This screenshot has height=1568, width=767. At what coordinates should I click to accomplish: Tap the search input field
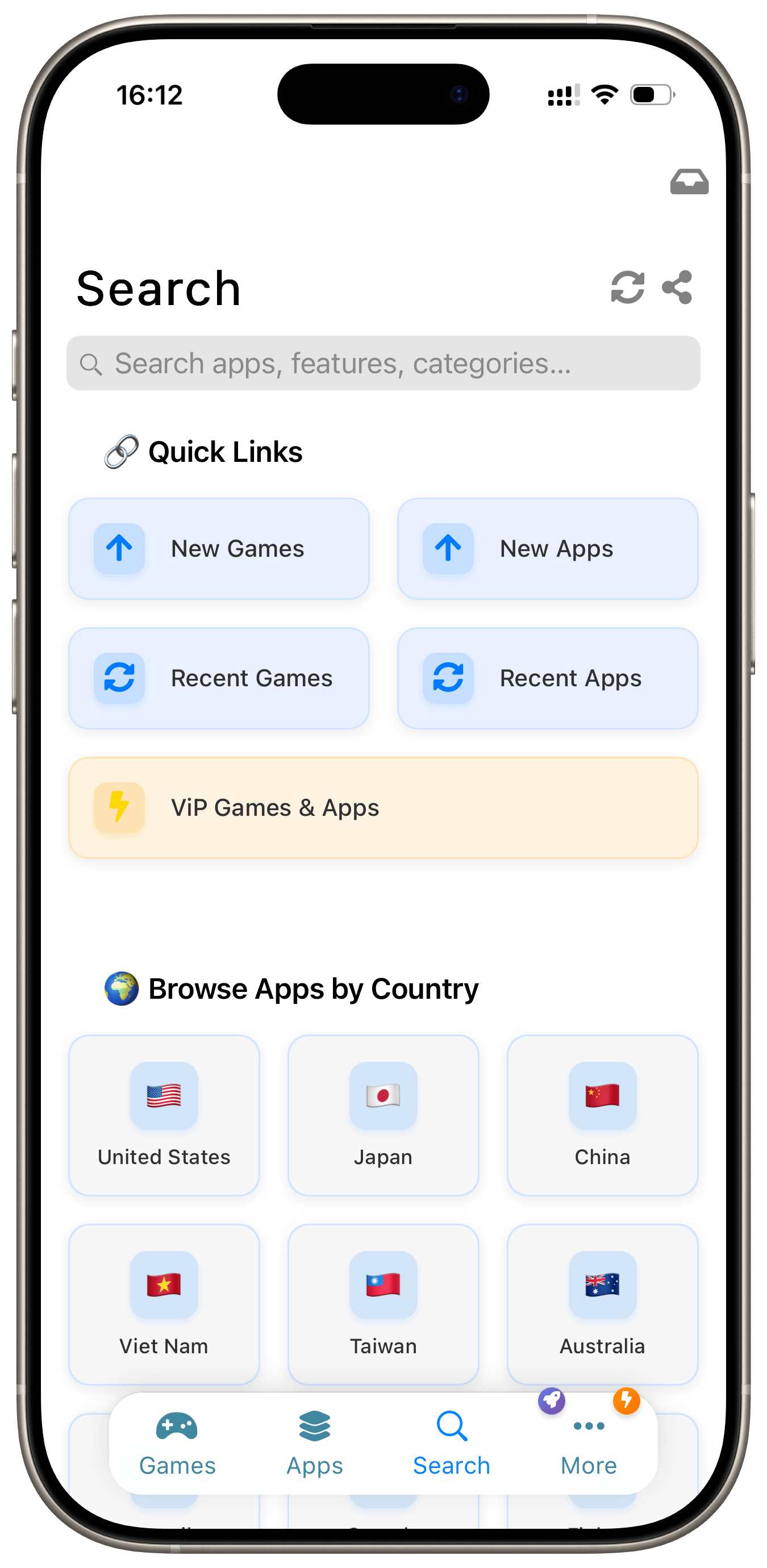pyautogui.click(x=383, y=363)
